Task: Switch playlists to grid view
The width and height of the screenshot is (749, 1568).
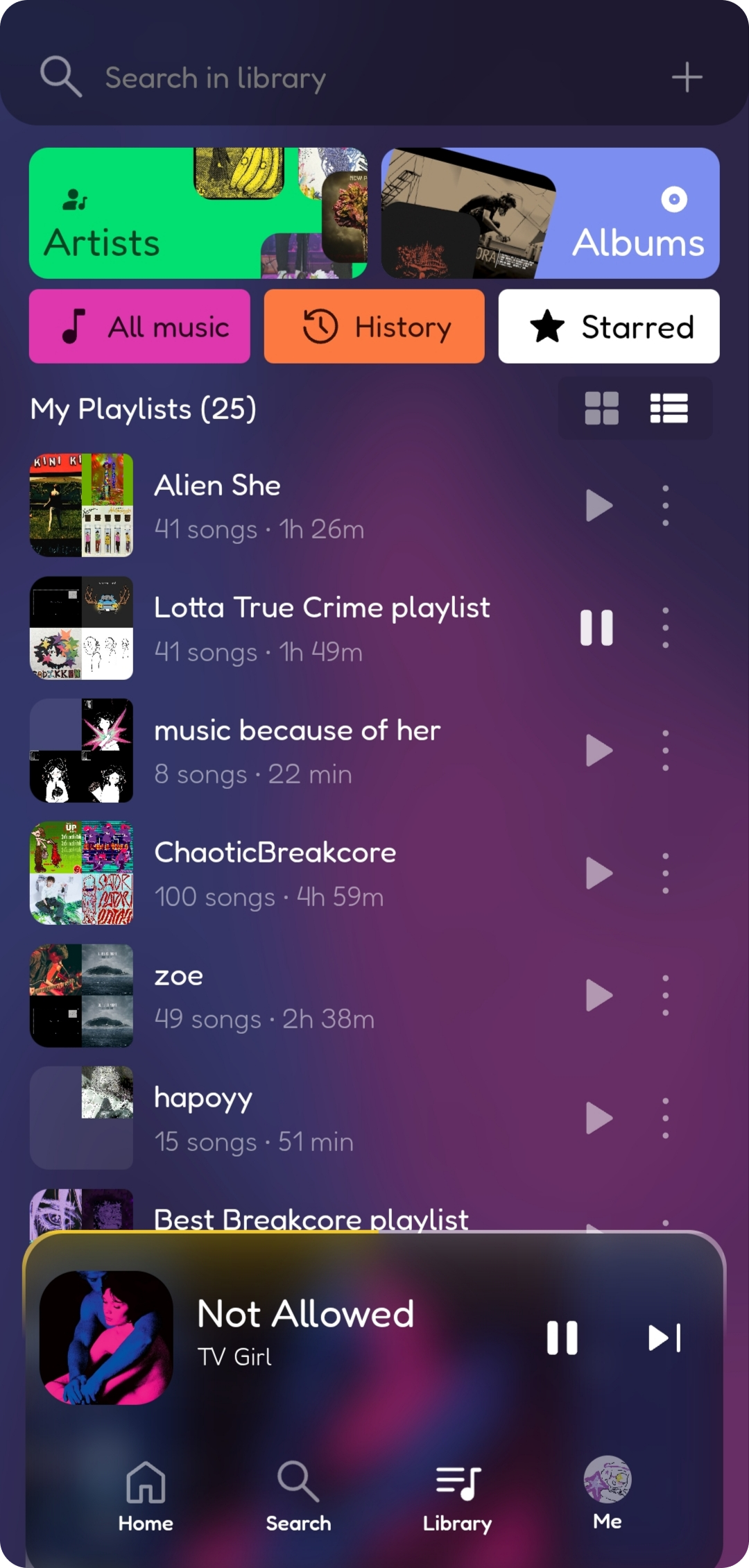Action: pos(601,408)
